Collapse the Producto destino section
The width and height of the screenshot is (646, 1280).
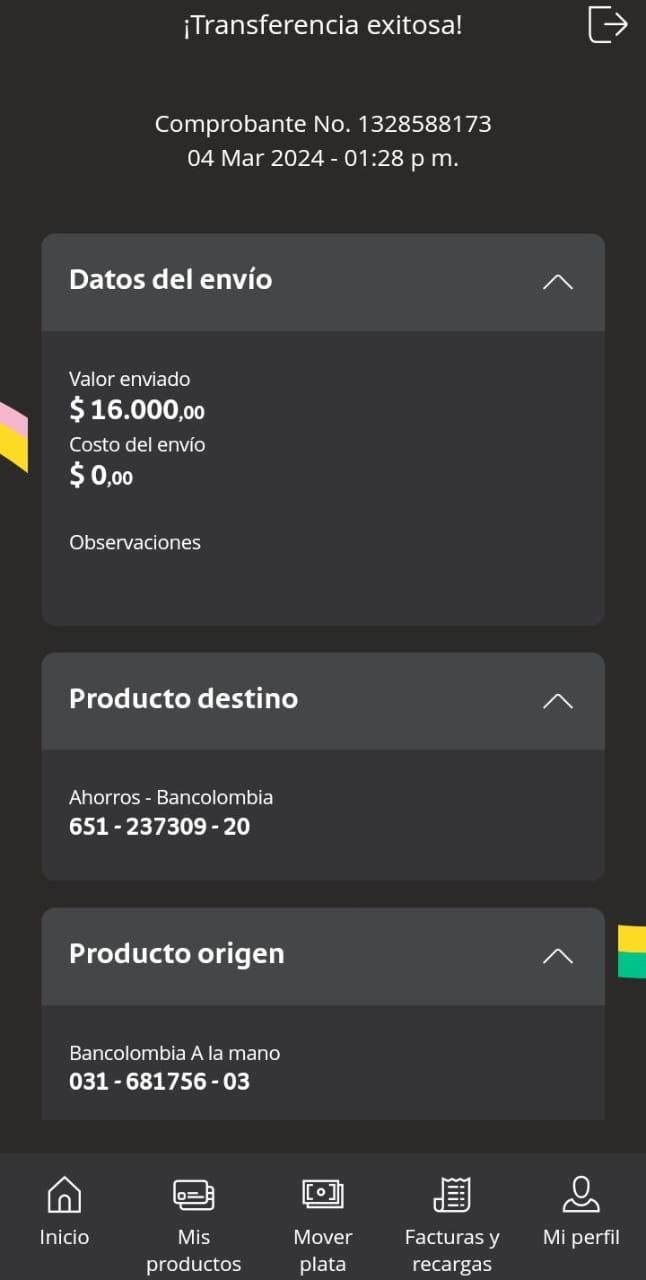tap(557, 700)
